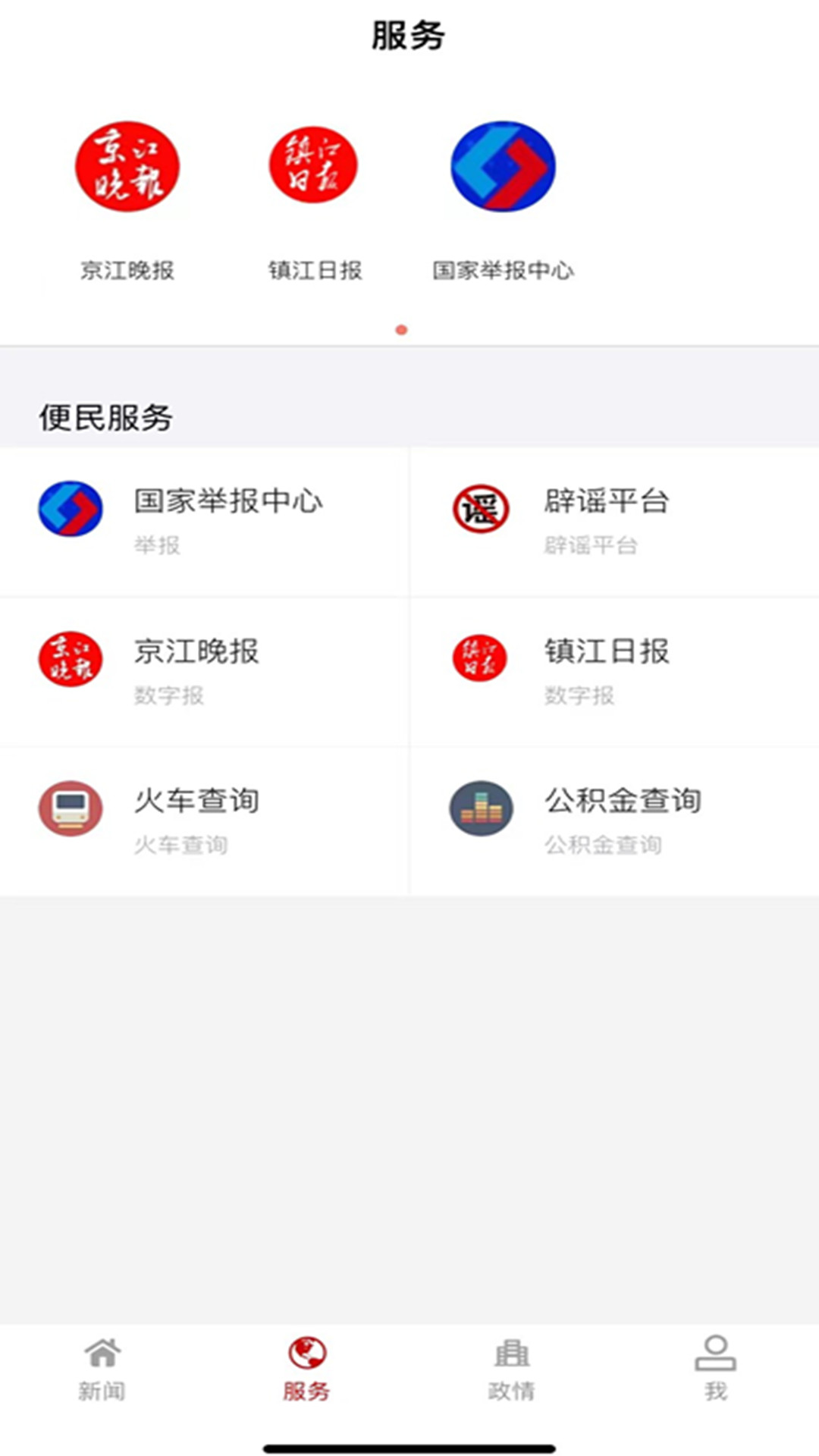
Task: Switch to the 新闻 tab
Action: coord(102,1369)
